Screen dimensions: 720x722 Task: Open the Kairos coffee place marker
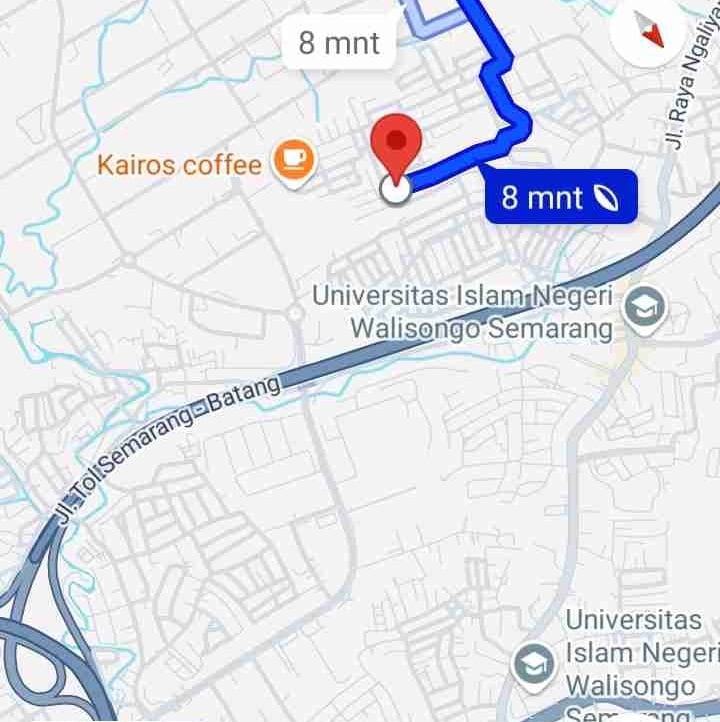point(293,160)
